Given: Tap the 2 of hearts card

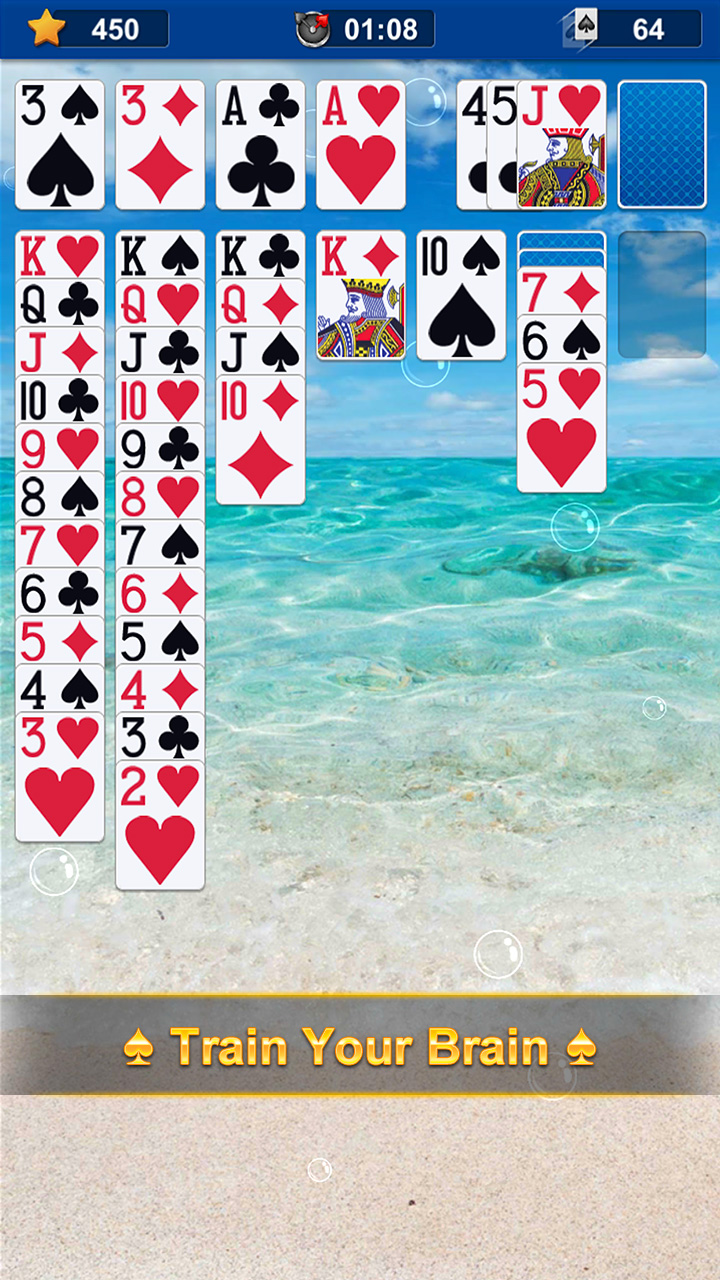Looking at the screenshot, I should point(160,825).
